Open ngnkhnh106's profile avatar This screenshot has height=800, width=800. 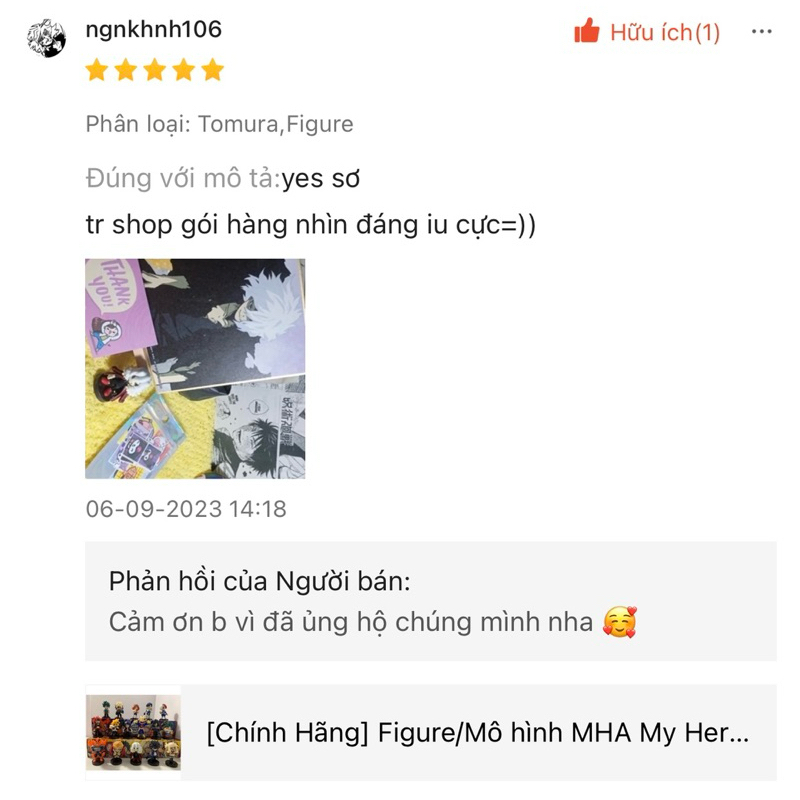[x=46, y=38]
